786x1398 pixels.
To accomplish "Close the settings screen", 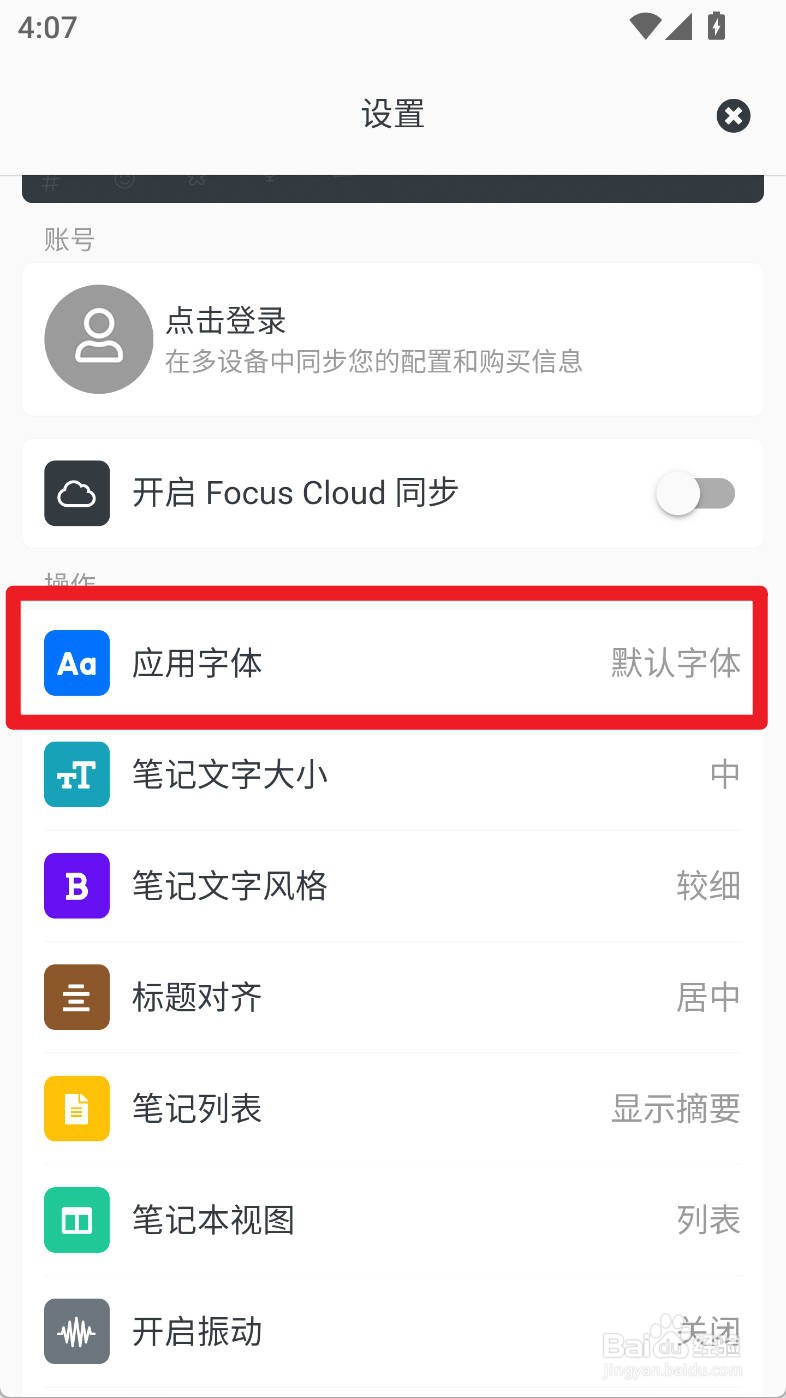I will point(733,116).
